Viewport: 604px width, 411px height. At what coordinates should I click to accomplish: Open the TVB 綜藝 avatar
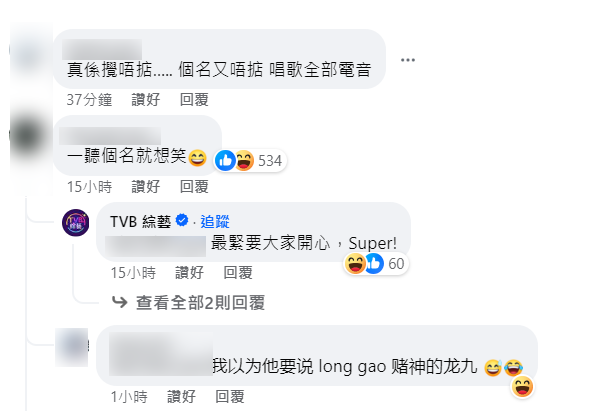79,222
